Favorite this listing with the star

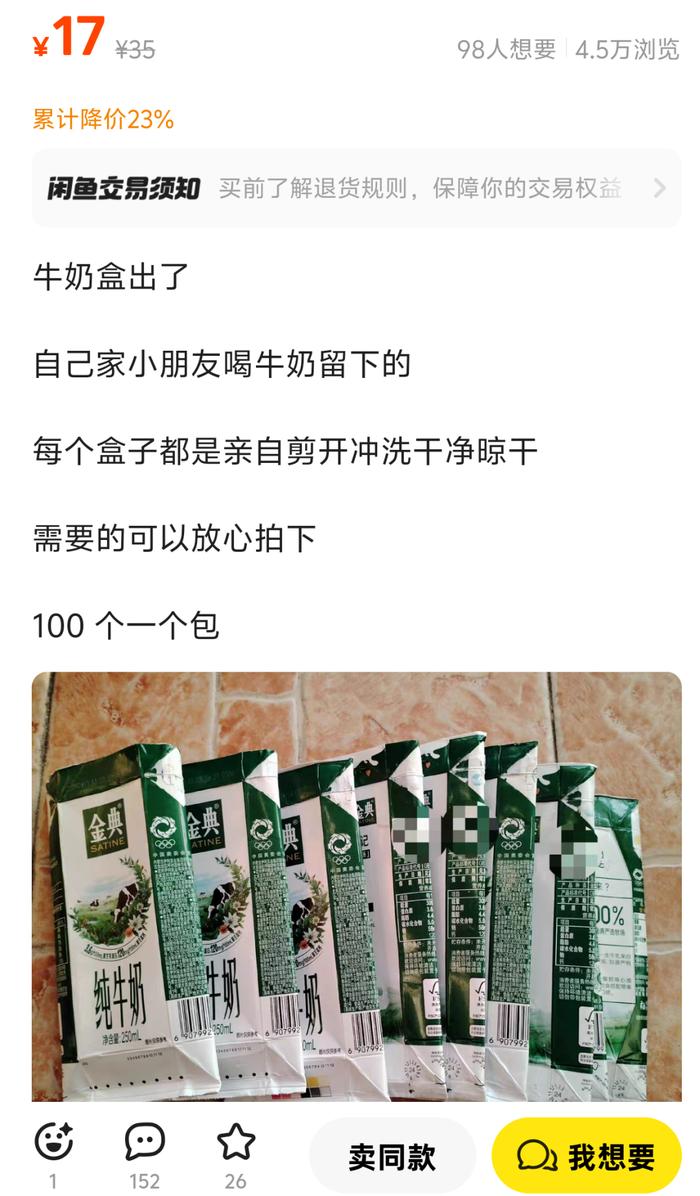pyautogui.click(x=236, y=1142)
